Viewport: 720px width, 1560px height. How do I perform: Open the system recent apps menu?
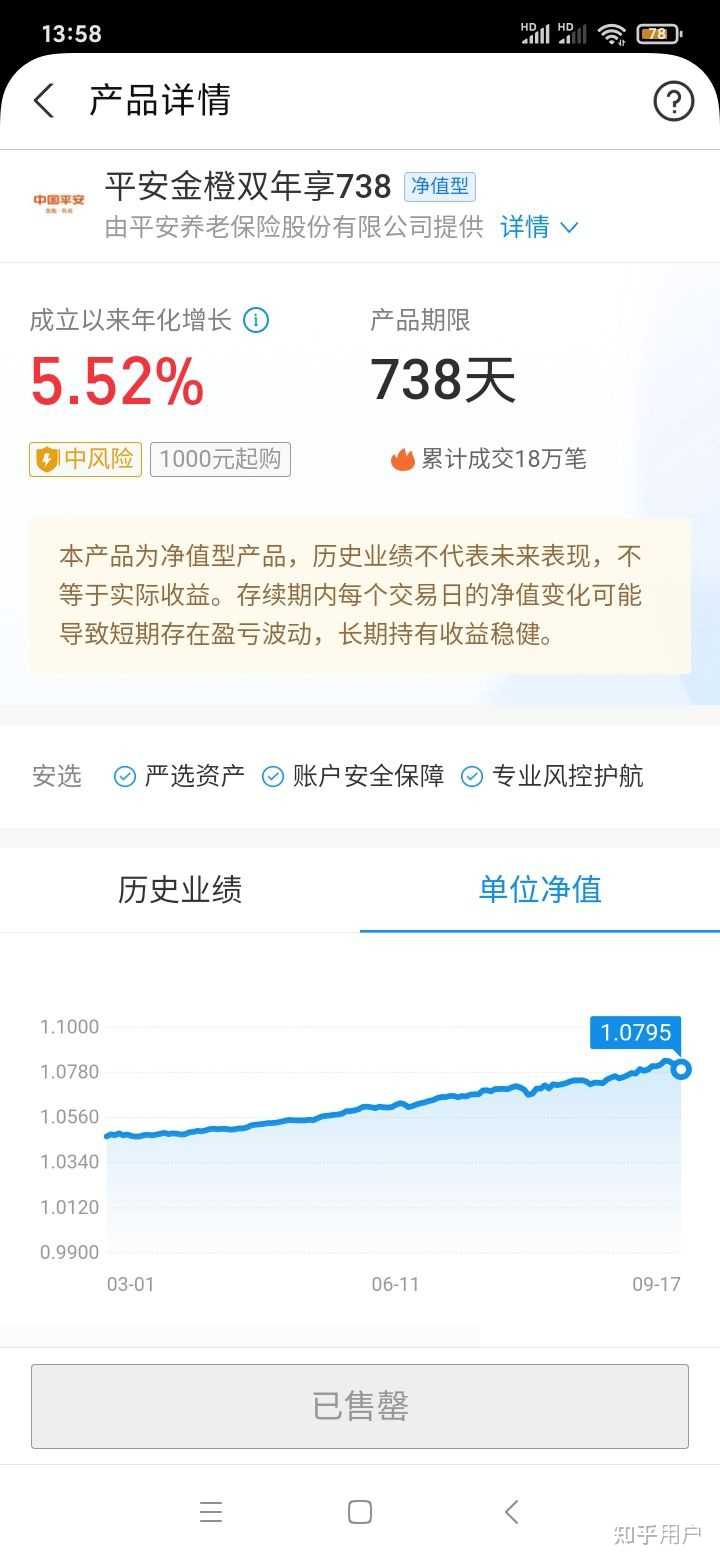pyautogui.click(x=211, y=1512)
